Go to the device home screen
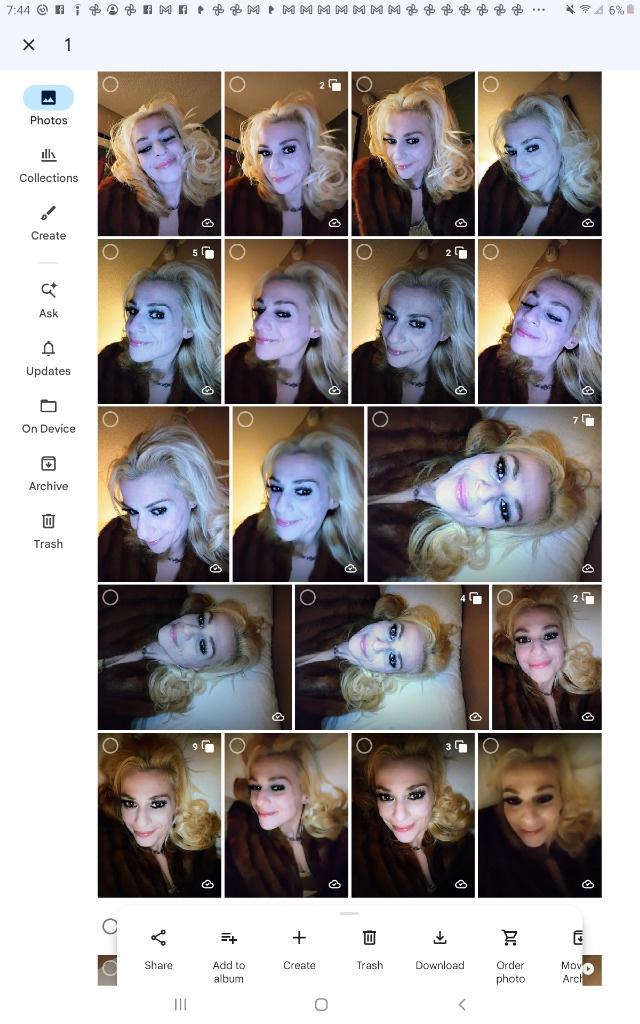The height and width of the screenshot is (1024, 640). (321, 1004)
